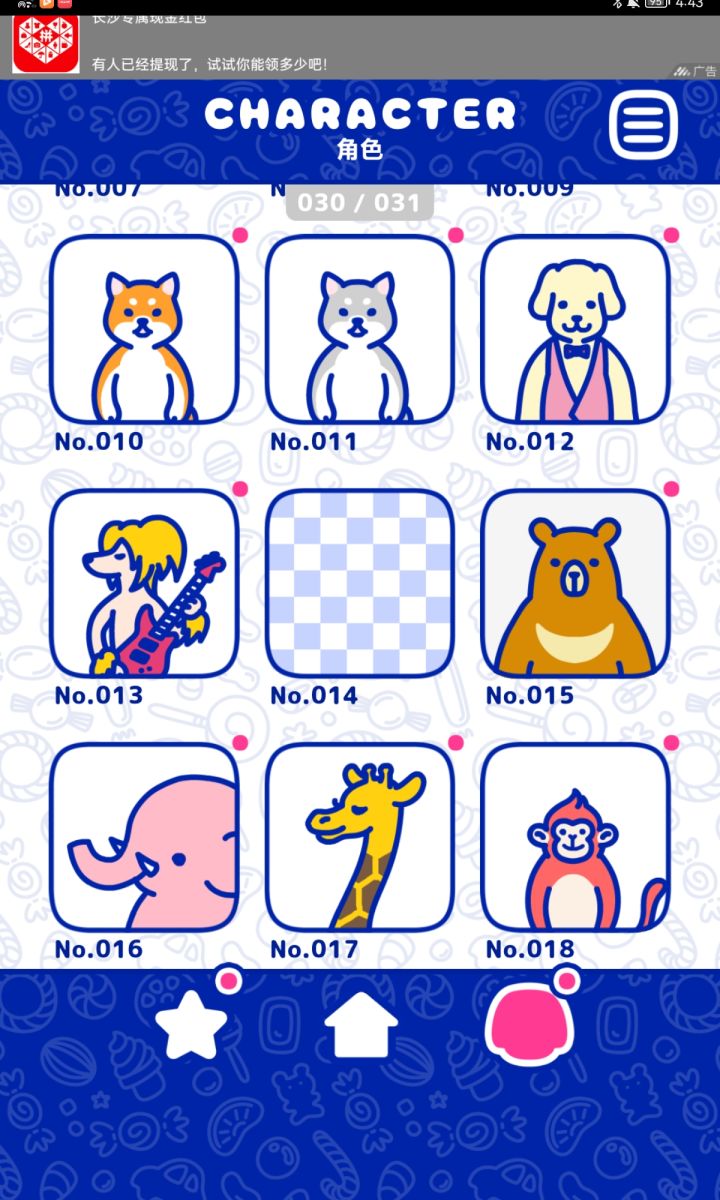Open the Pinduoduo ad banner

pos(360,47)
